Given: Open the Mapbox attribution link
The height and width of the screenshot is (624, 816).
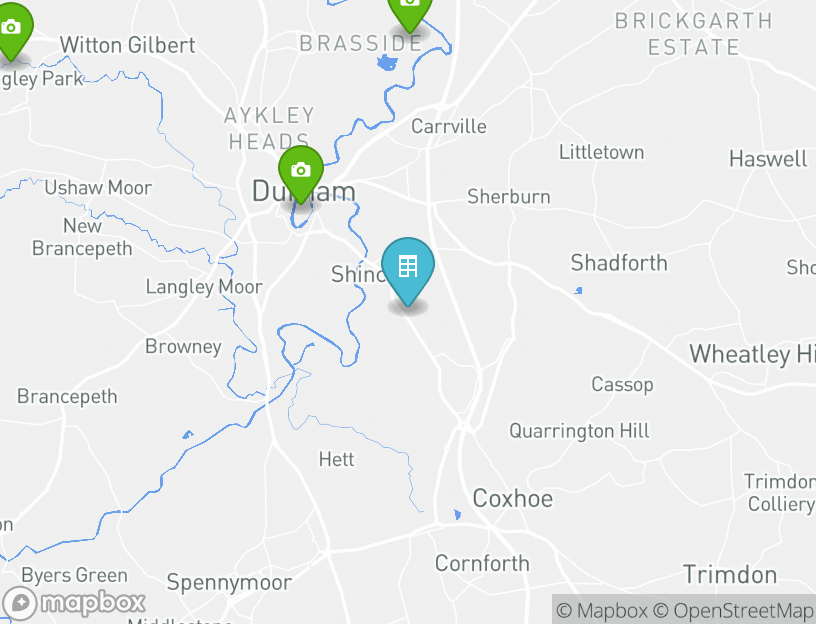Looking at the screenshot, I should (602, 610).
